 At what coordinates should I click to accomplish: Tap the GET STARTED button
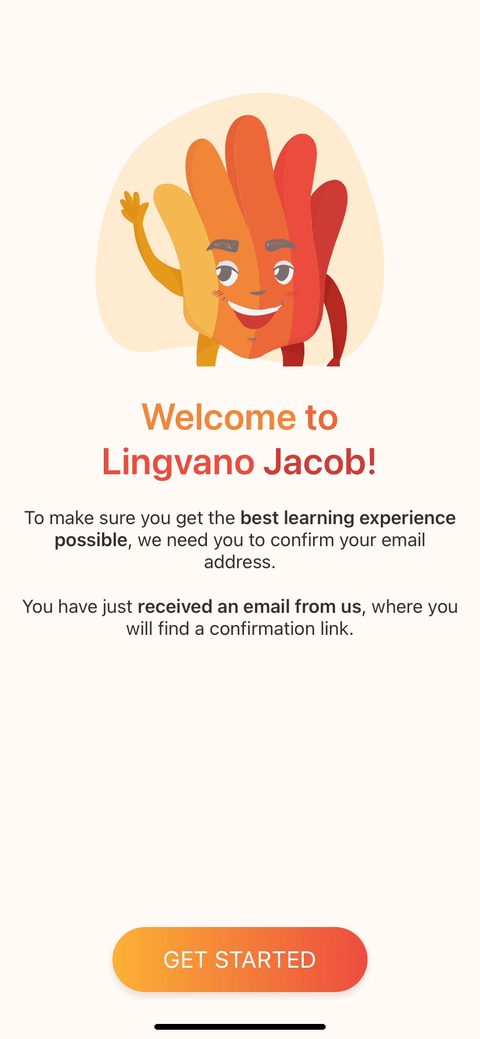[239, 959]
